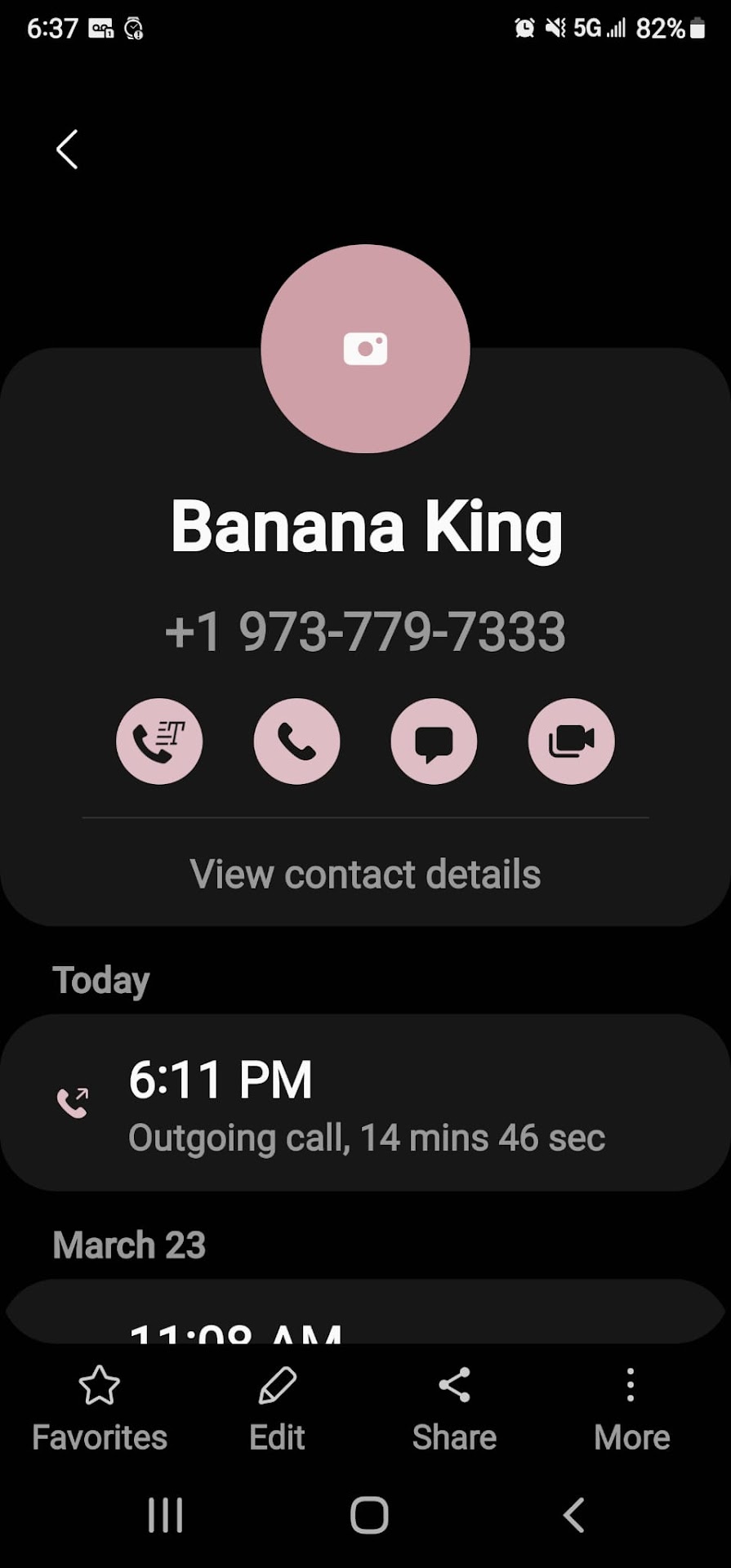Open recent apps from the navigation bar
The height and width of the screenshot is (1568, 731).
coord(166,1516)
